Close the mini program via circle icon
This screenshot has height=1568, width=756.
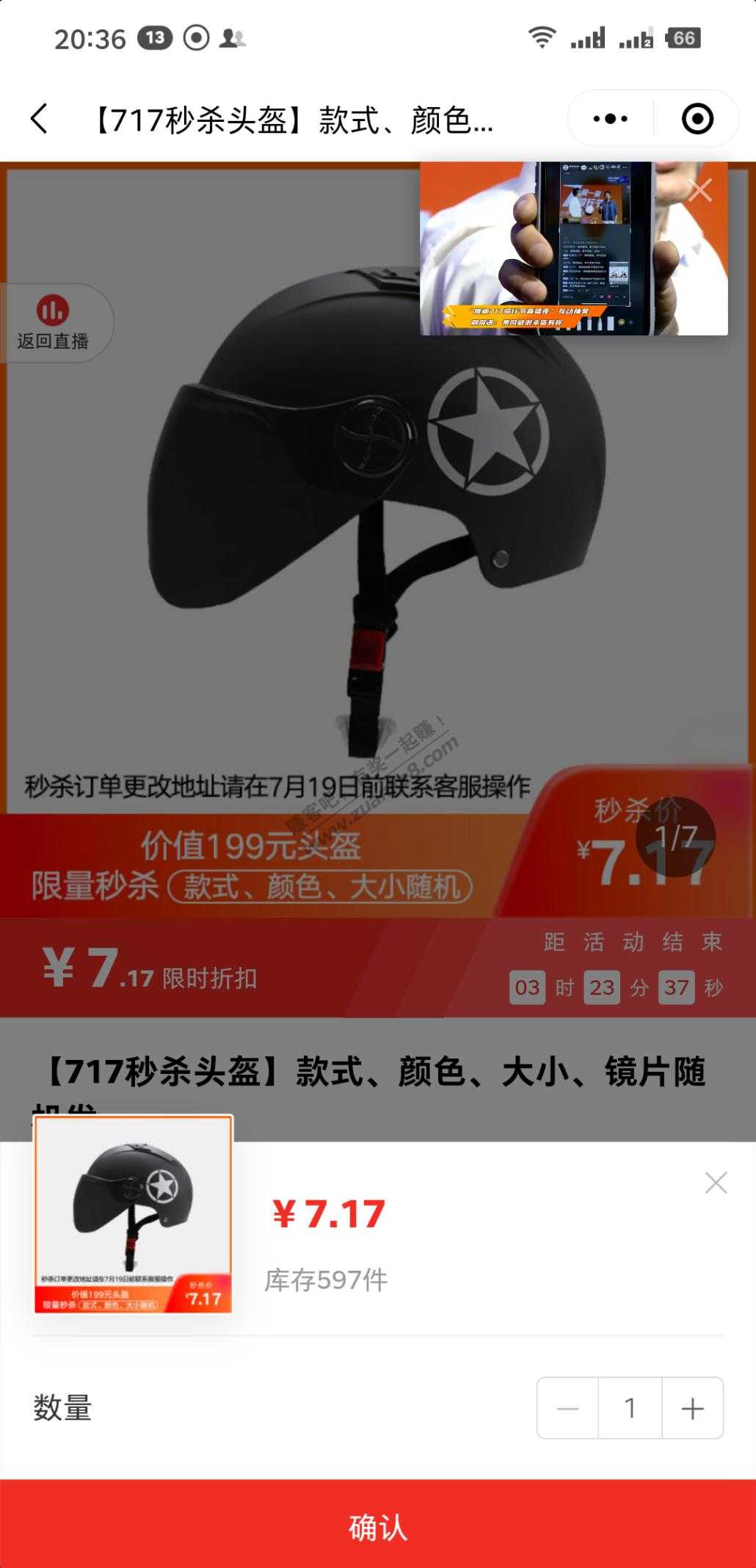697,119
